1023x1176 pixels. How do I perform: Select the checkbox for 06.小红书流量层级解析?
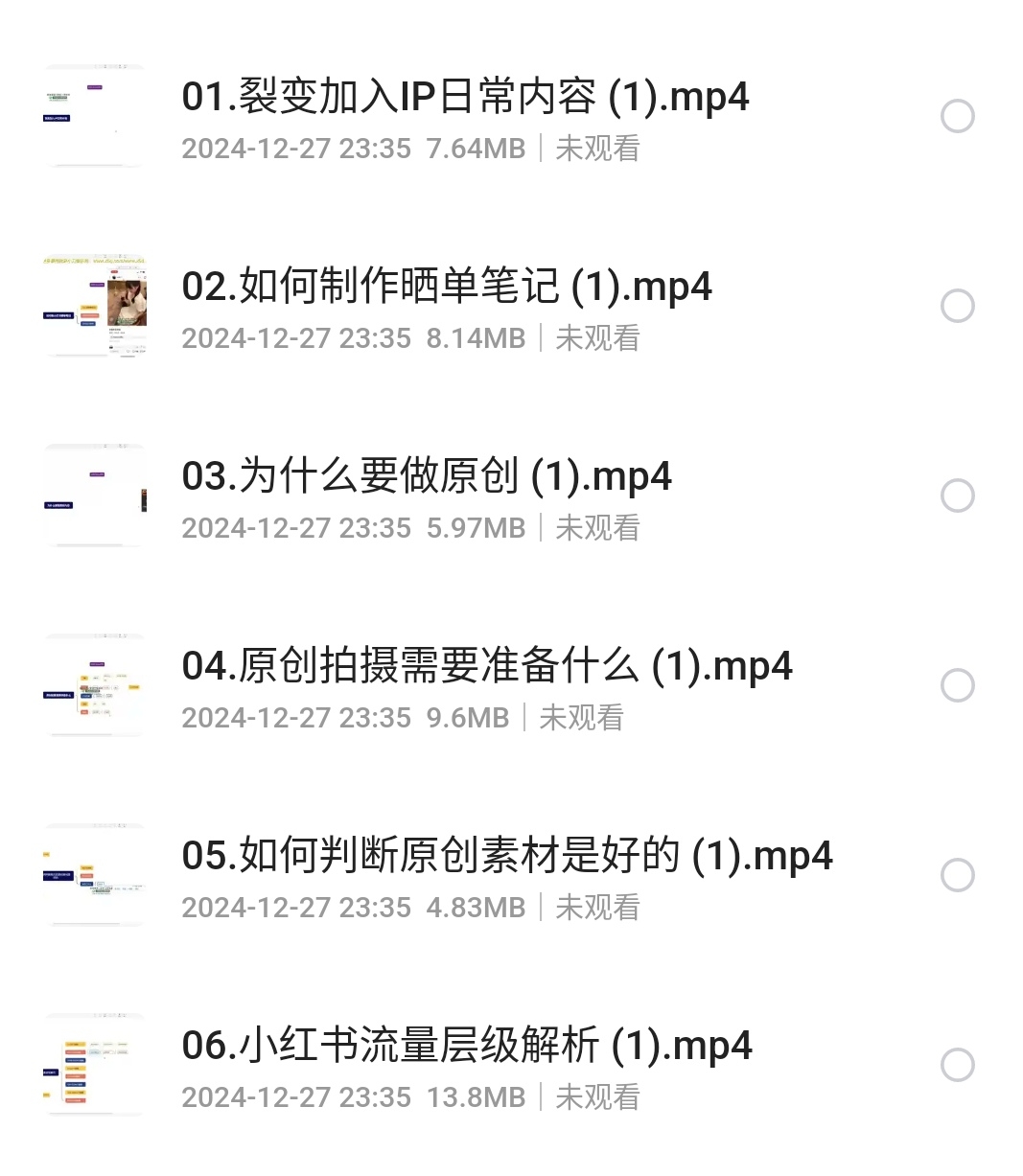pyautogui.click(x=957, y=1065)
